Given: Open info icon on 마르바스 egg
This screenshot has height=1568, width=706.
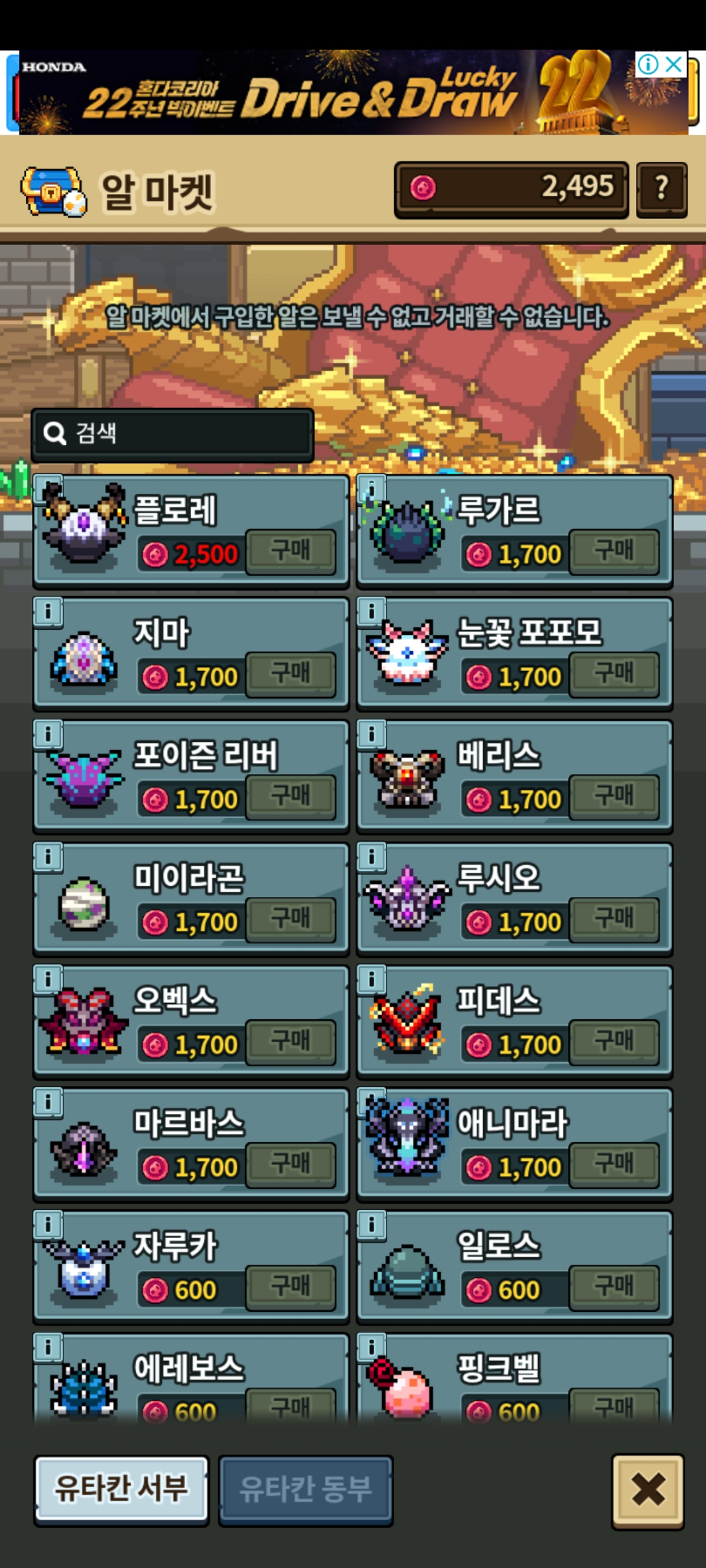Looking at the screenshot, I should tap(48, 1102).
